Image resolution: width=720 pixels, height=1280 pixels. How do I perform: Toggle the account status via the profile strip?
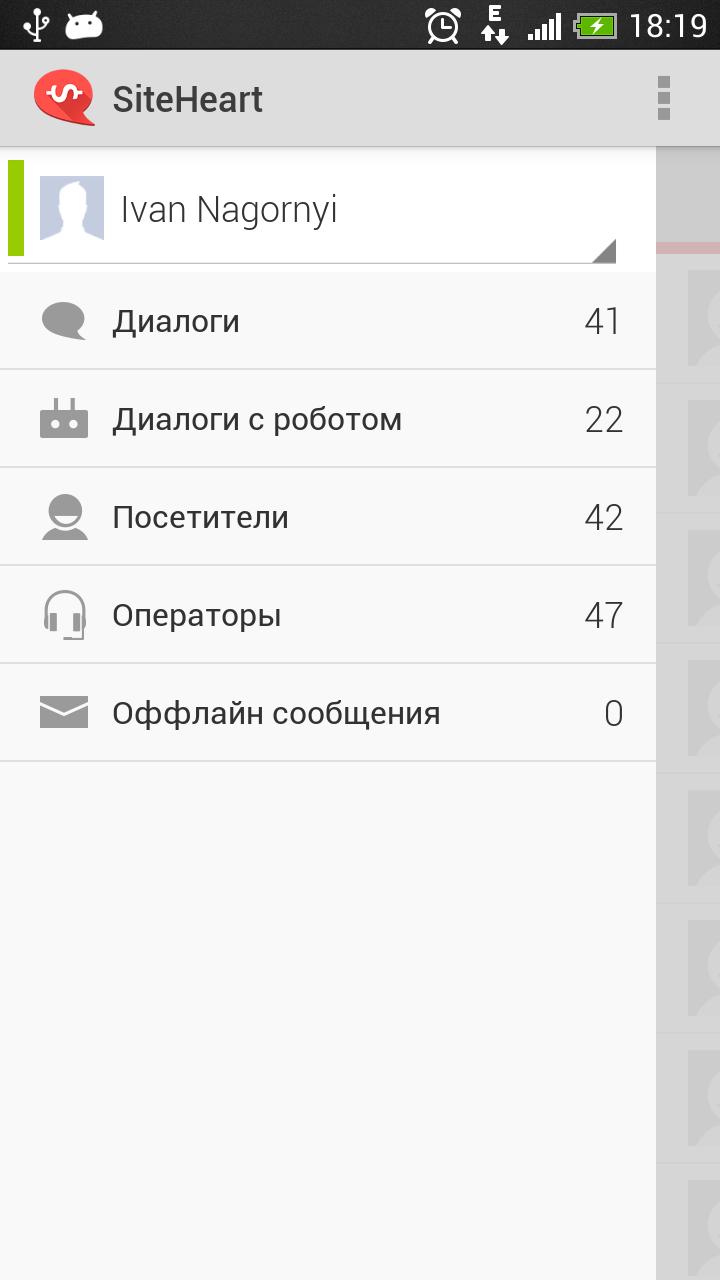(300, 210)
